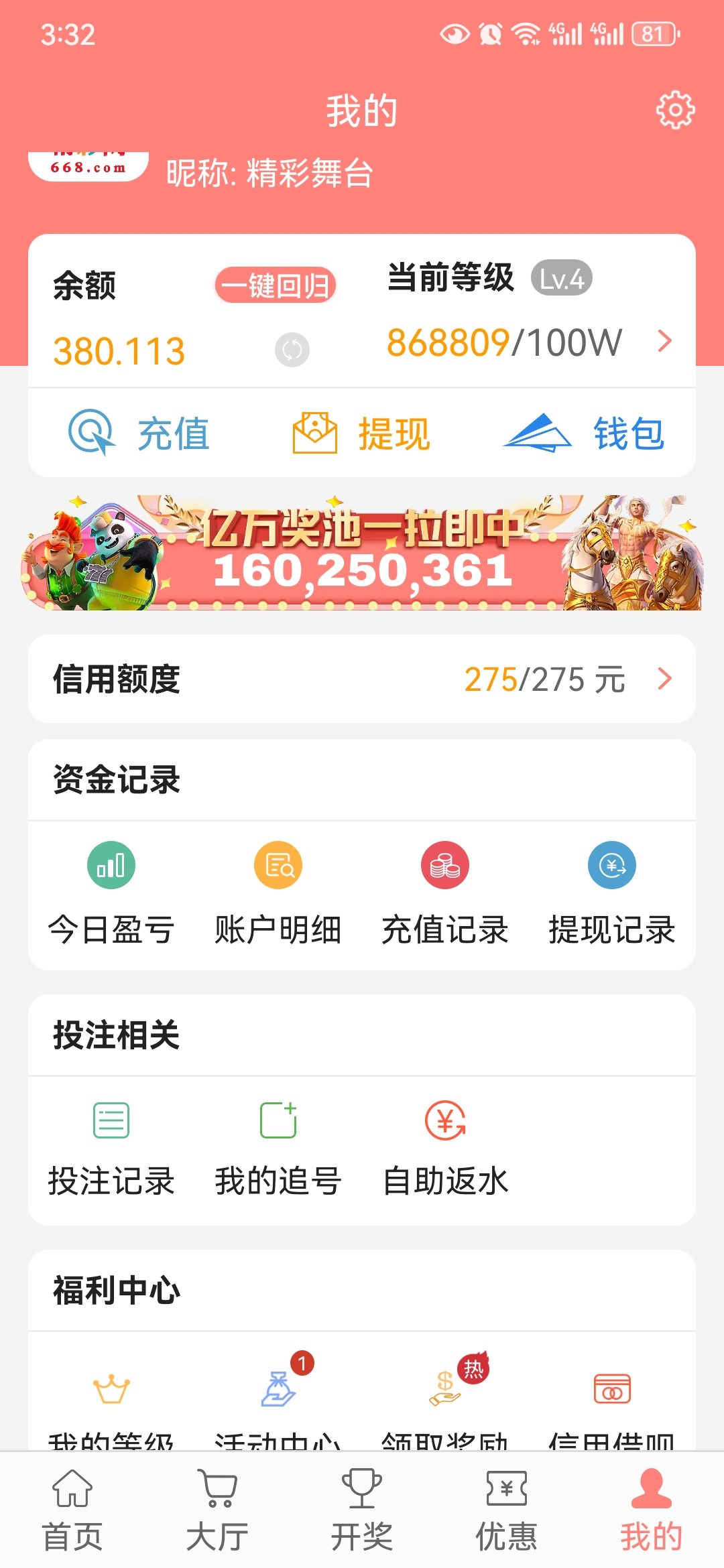
Task: Tap 充值 to recharge
Action: pos(139,433)
